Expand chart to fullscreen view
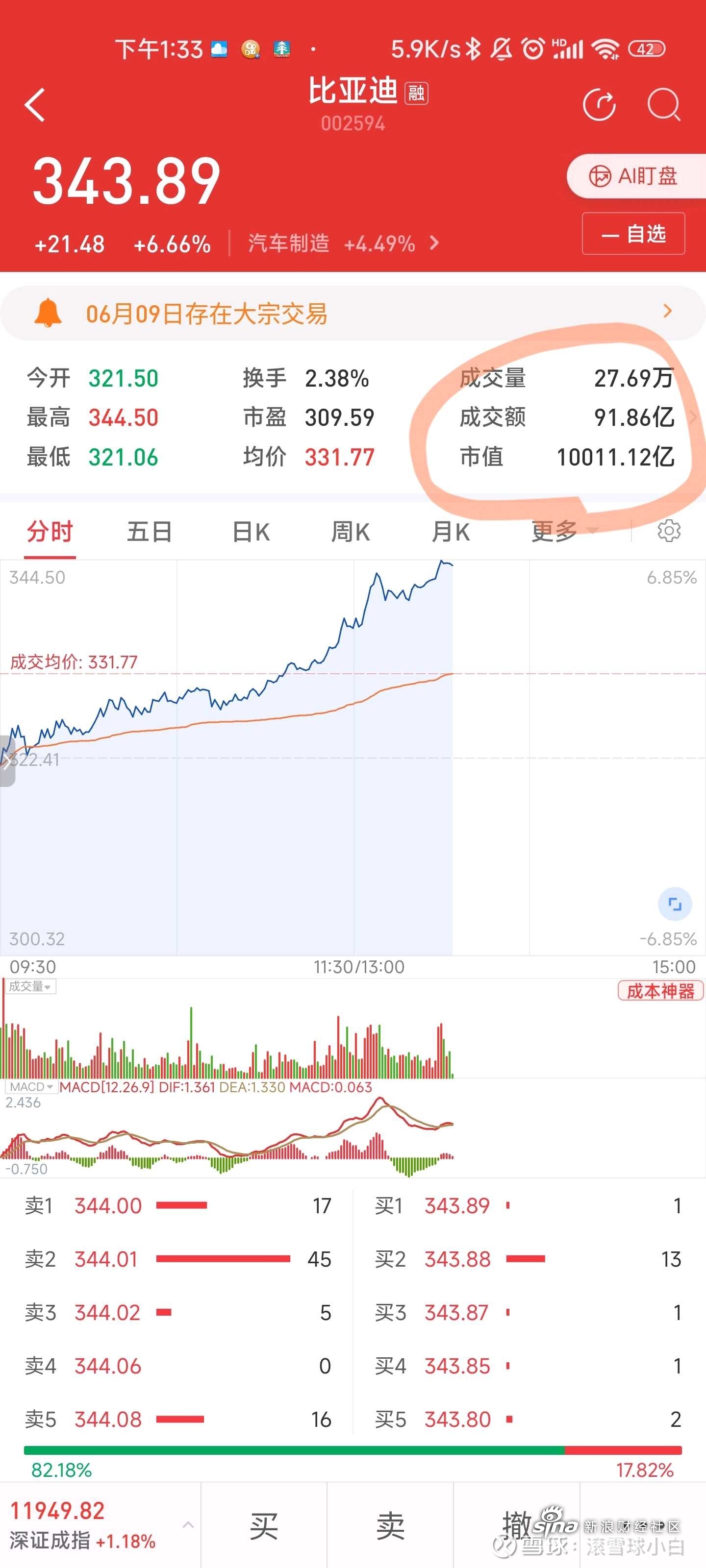 675,904
